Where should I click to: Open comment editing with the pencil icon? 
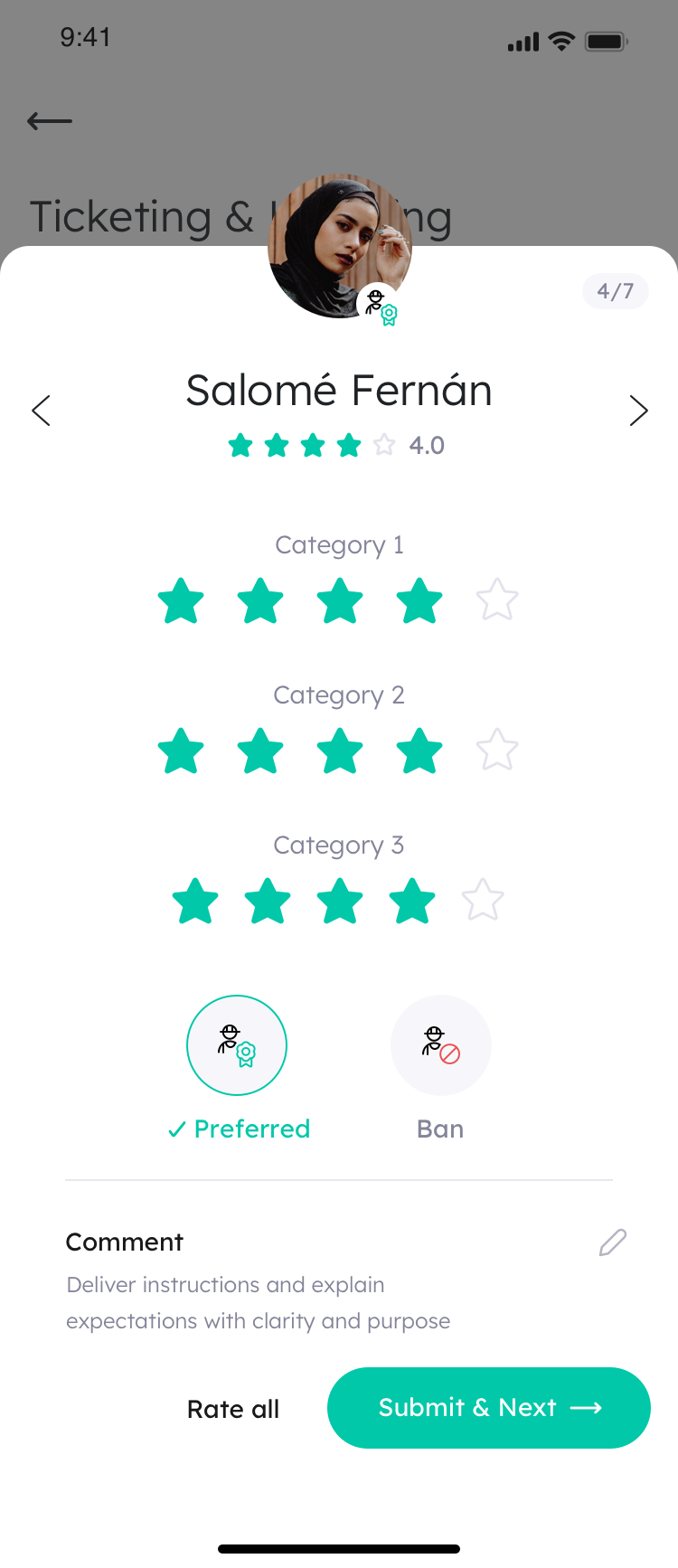pyautogui.click(x=612, y=1242)
